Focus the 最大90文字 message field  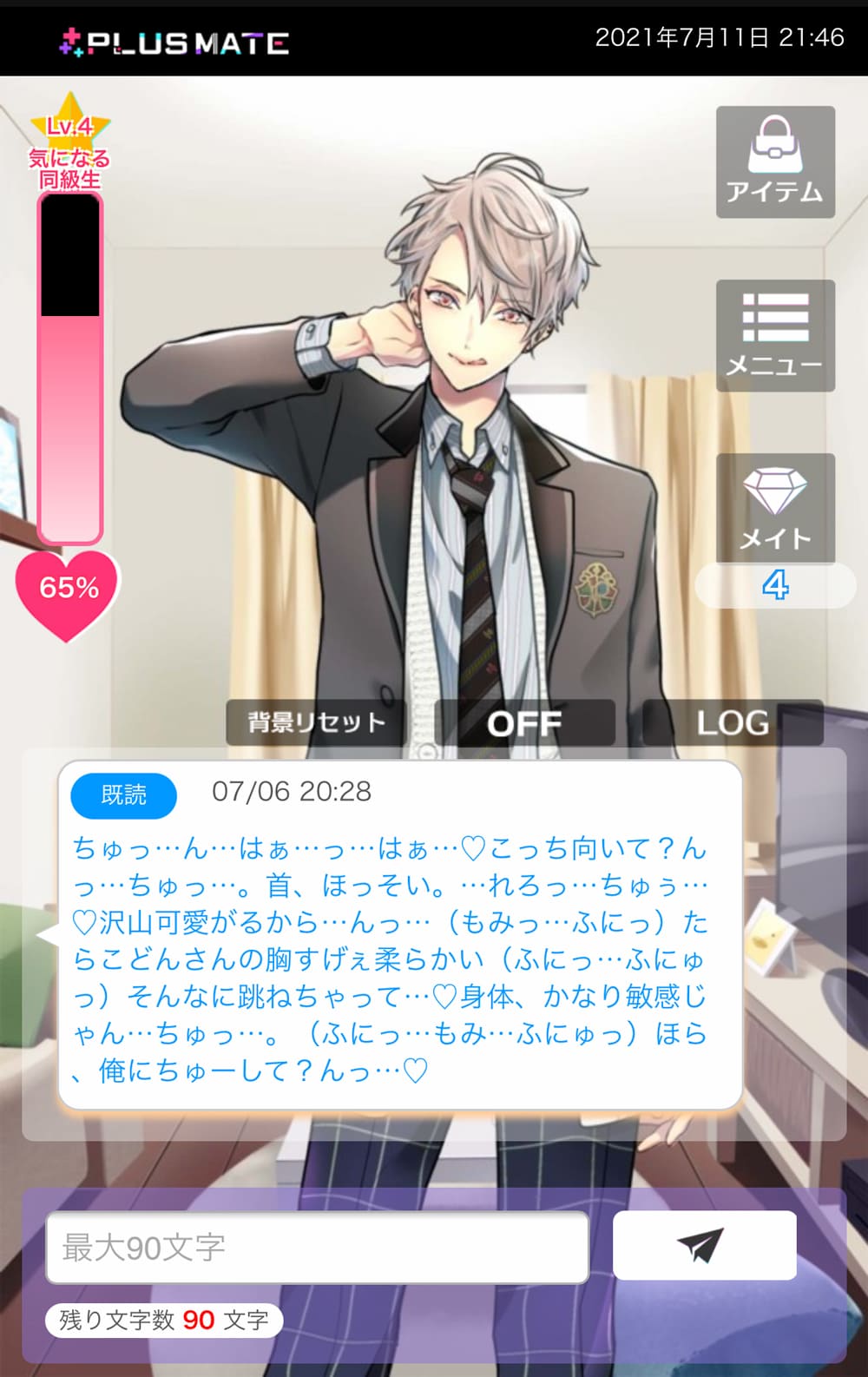pyautogui.click(x=318, y=1248)
